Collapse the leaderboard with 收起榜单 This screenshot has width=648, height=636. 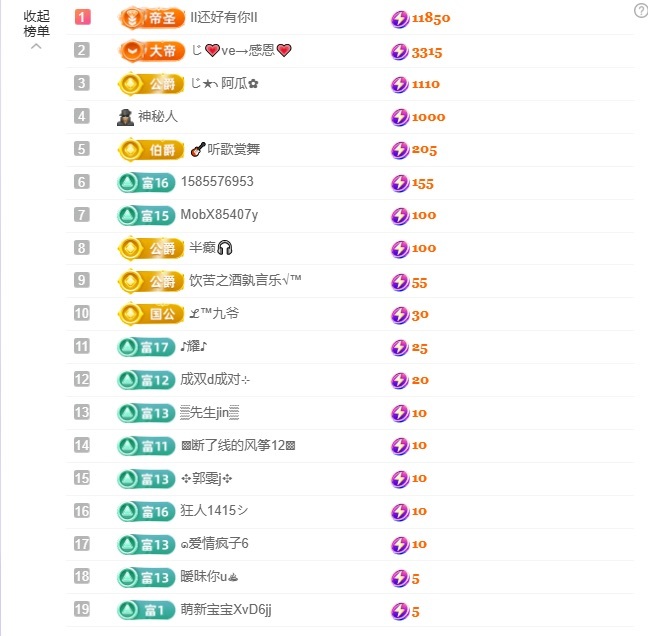tap(36, 25)
